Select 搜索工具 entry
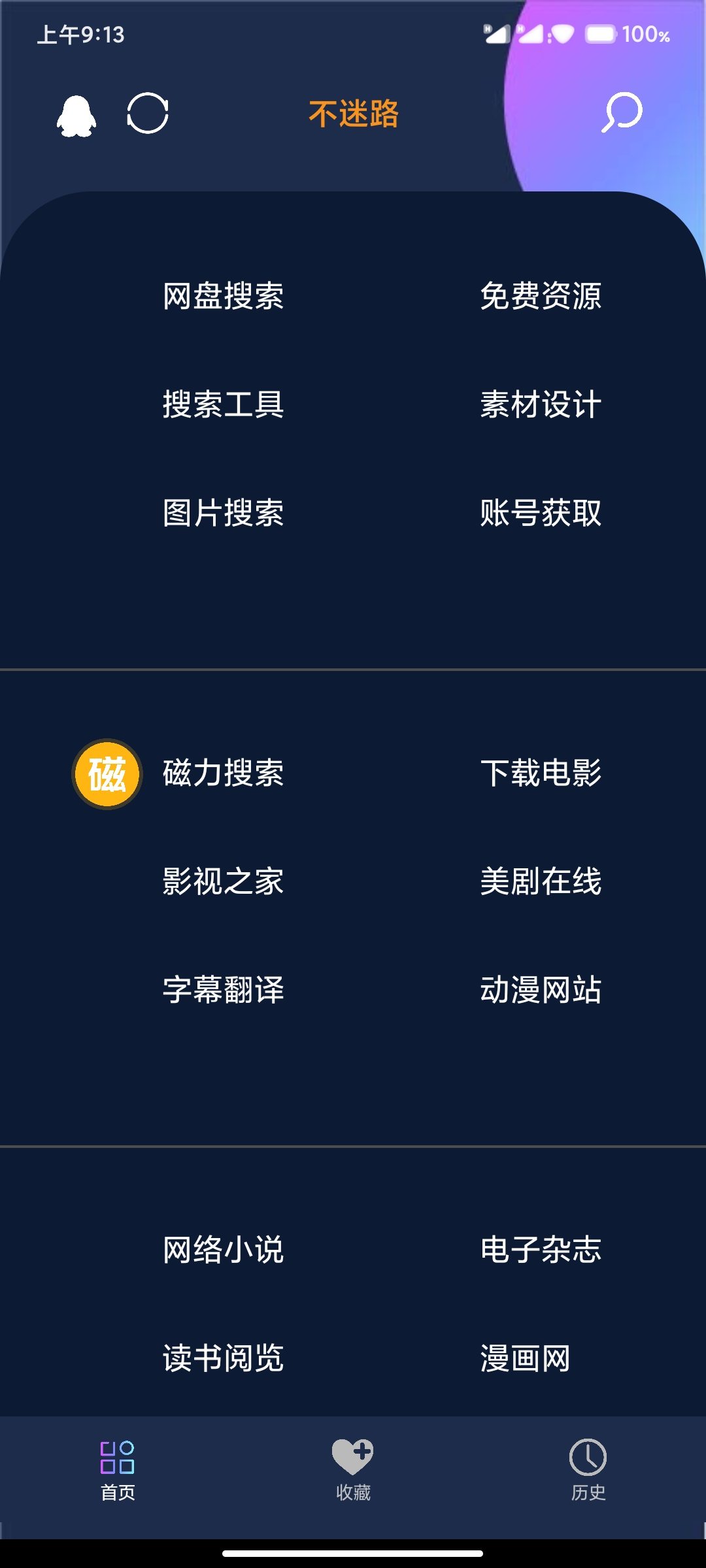Viewport: 706px width, 1568px height. (x=223, y=404)
